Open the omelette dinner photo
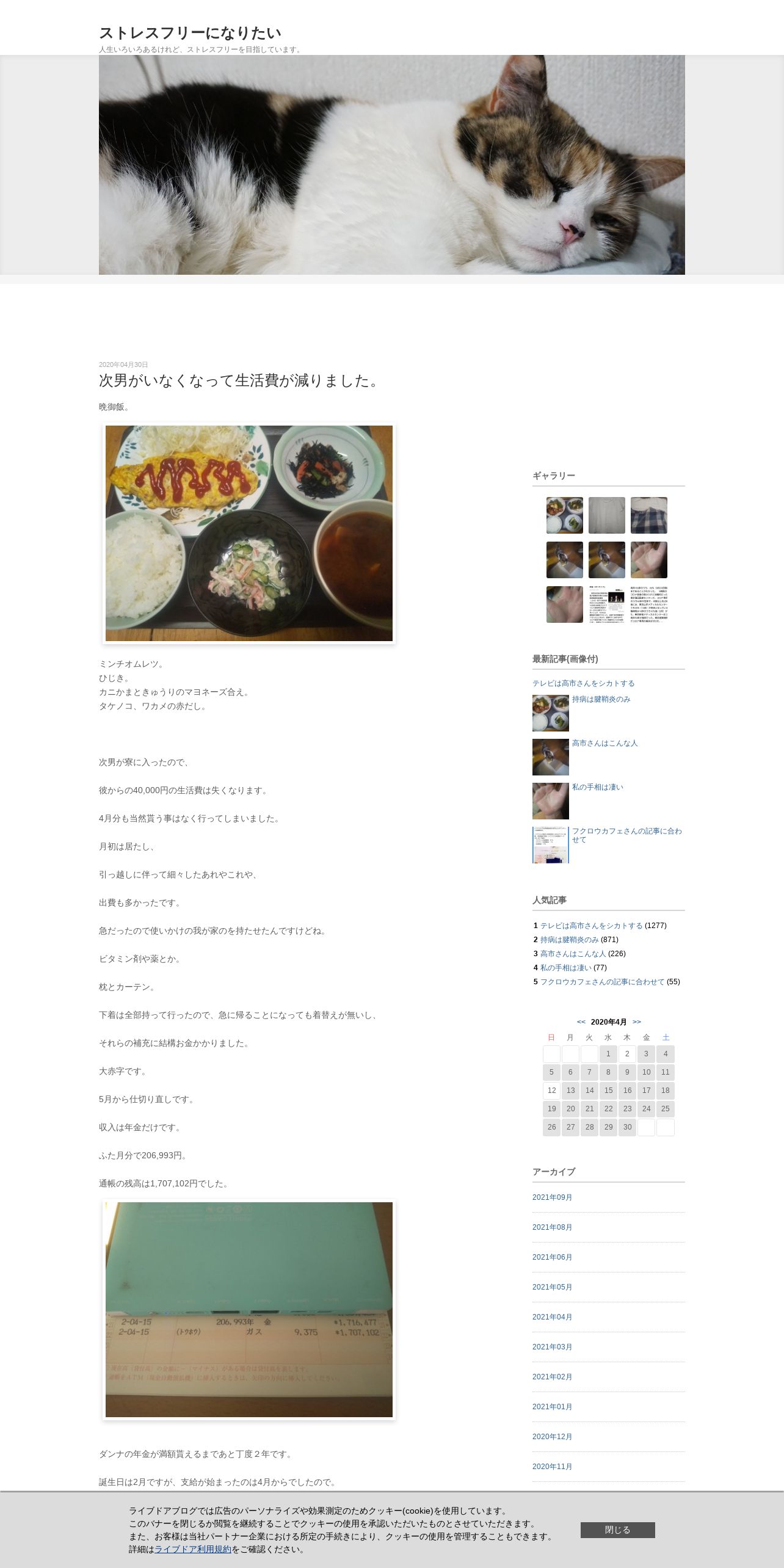Image resolution: width=784 pixels, height=1568 pixels. coord(249,533)
